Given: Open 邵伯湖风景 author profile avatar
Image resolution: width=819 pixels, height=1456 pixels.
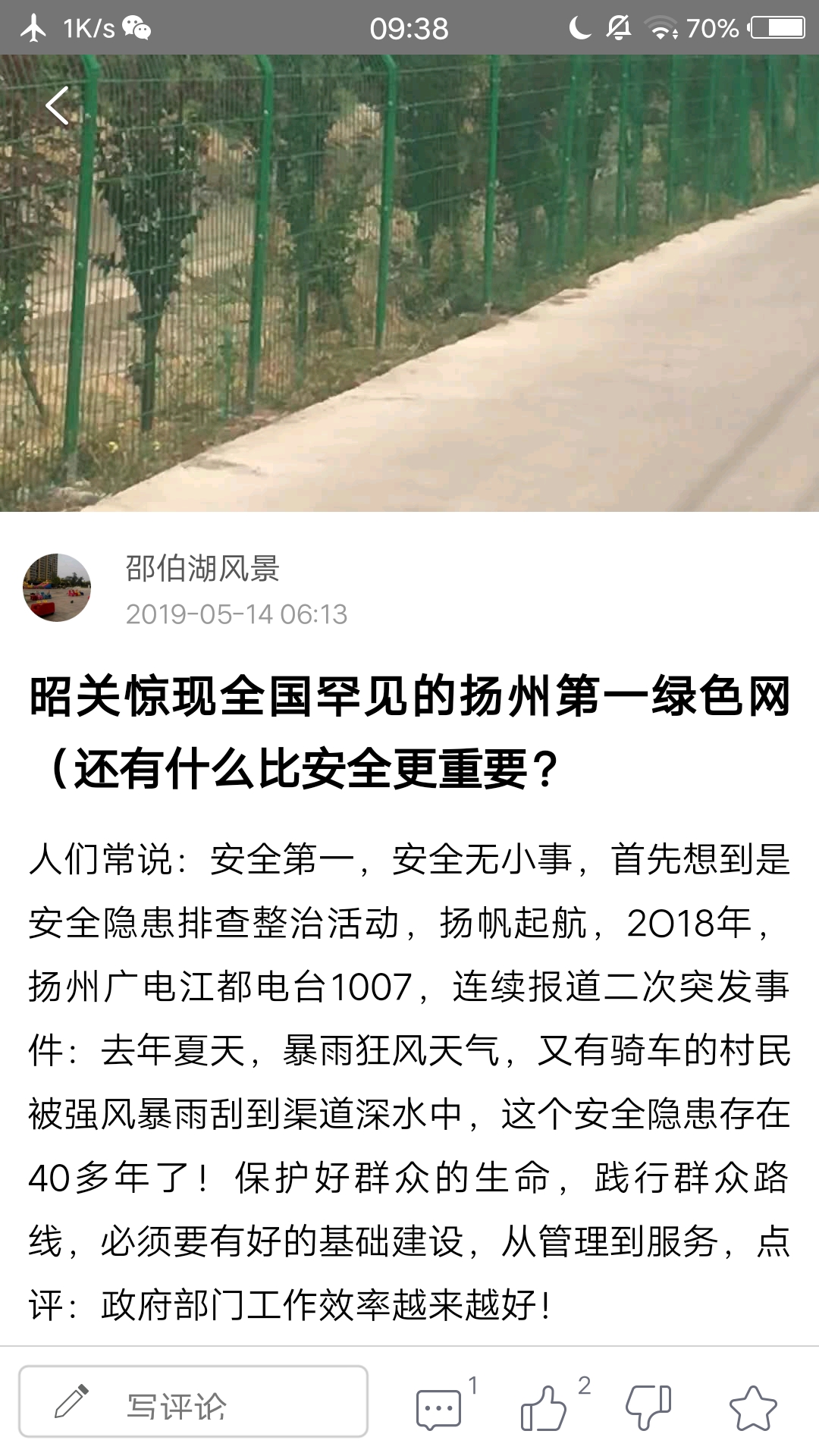Looking at the screenshot, I should pos(57,588).
